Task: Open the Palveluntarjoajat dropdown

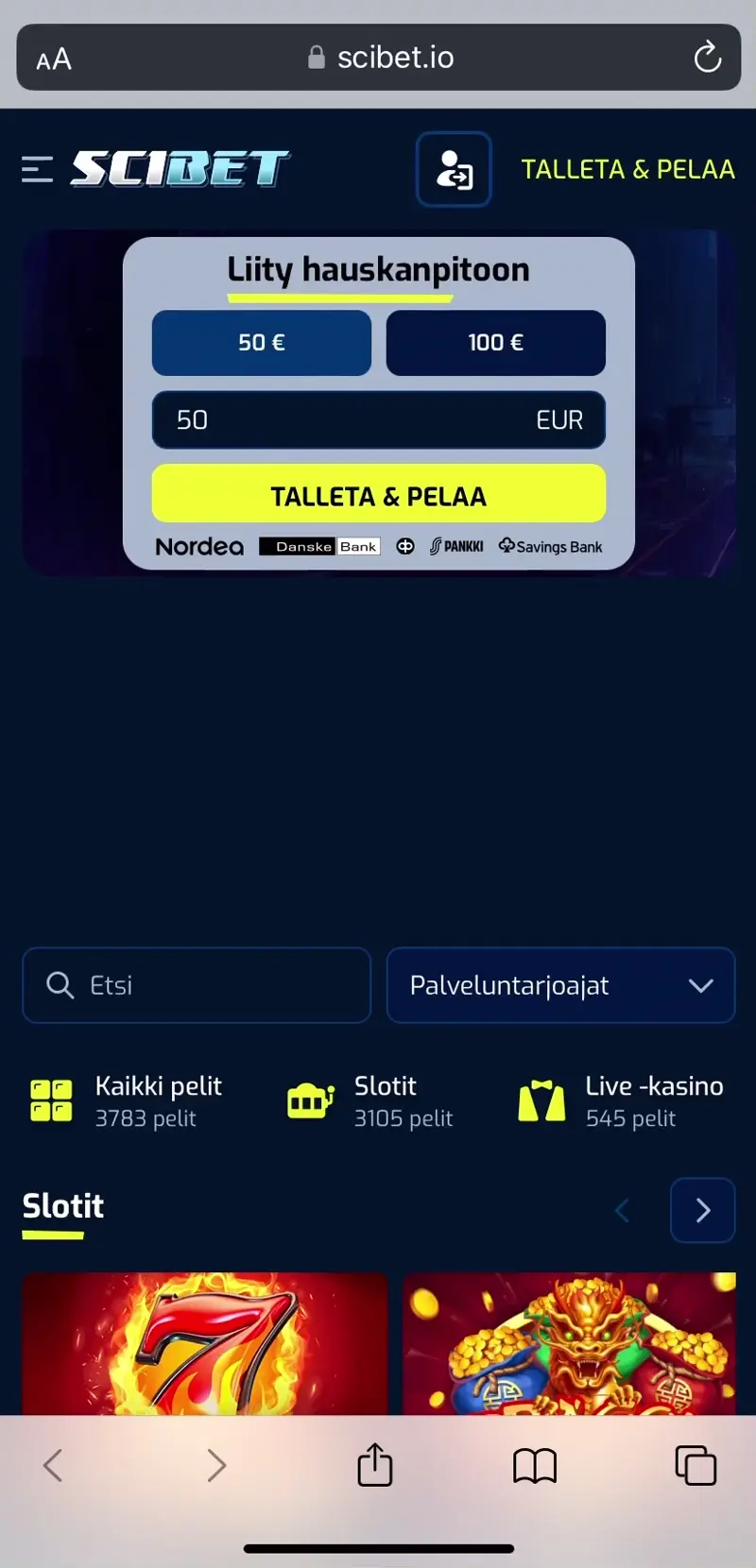Action: coord(560,985)
